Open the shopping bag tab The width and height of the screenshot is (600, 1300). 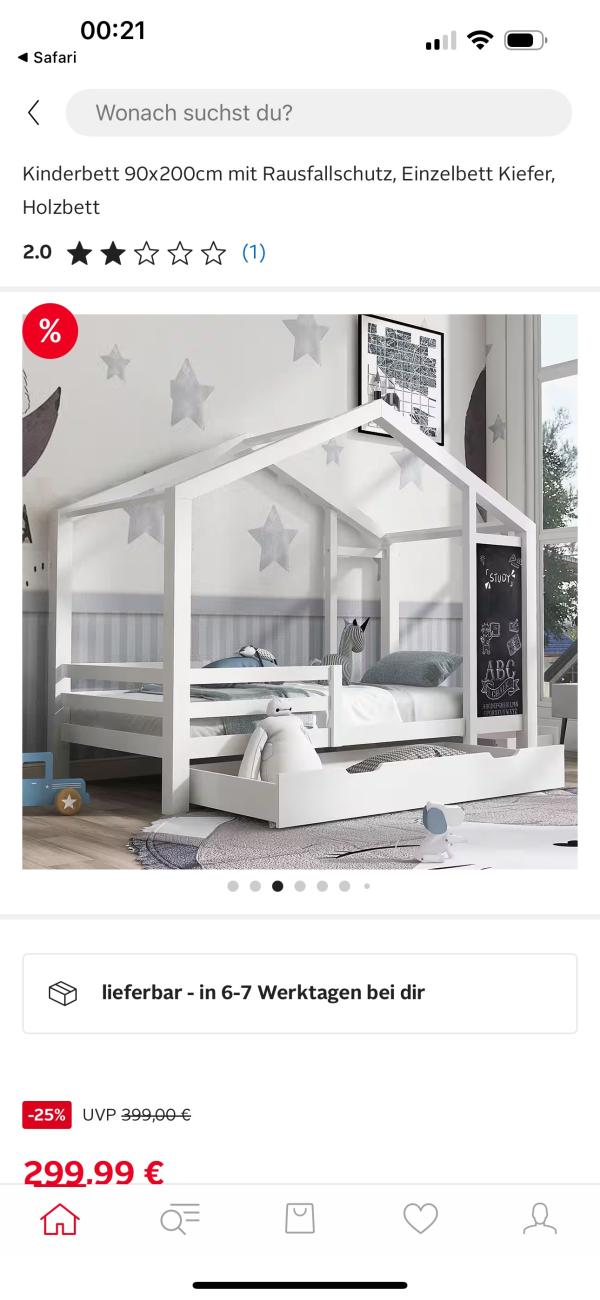[x=300, y=1218]
